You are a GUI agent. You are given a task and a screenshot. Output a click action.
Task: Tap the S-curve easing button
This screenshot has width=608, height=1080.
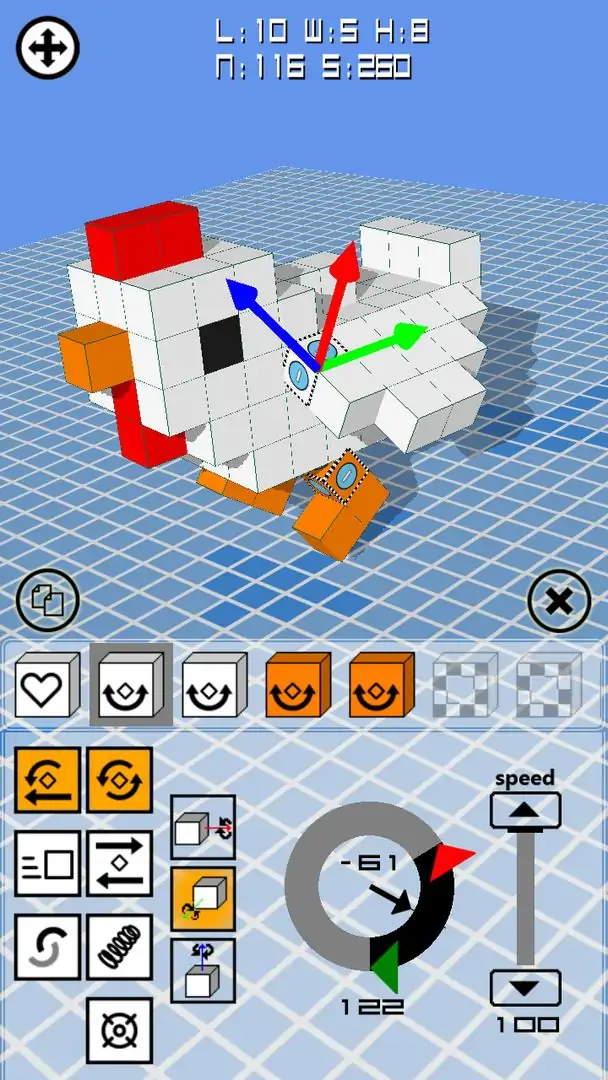(x=48, y=946)
